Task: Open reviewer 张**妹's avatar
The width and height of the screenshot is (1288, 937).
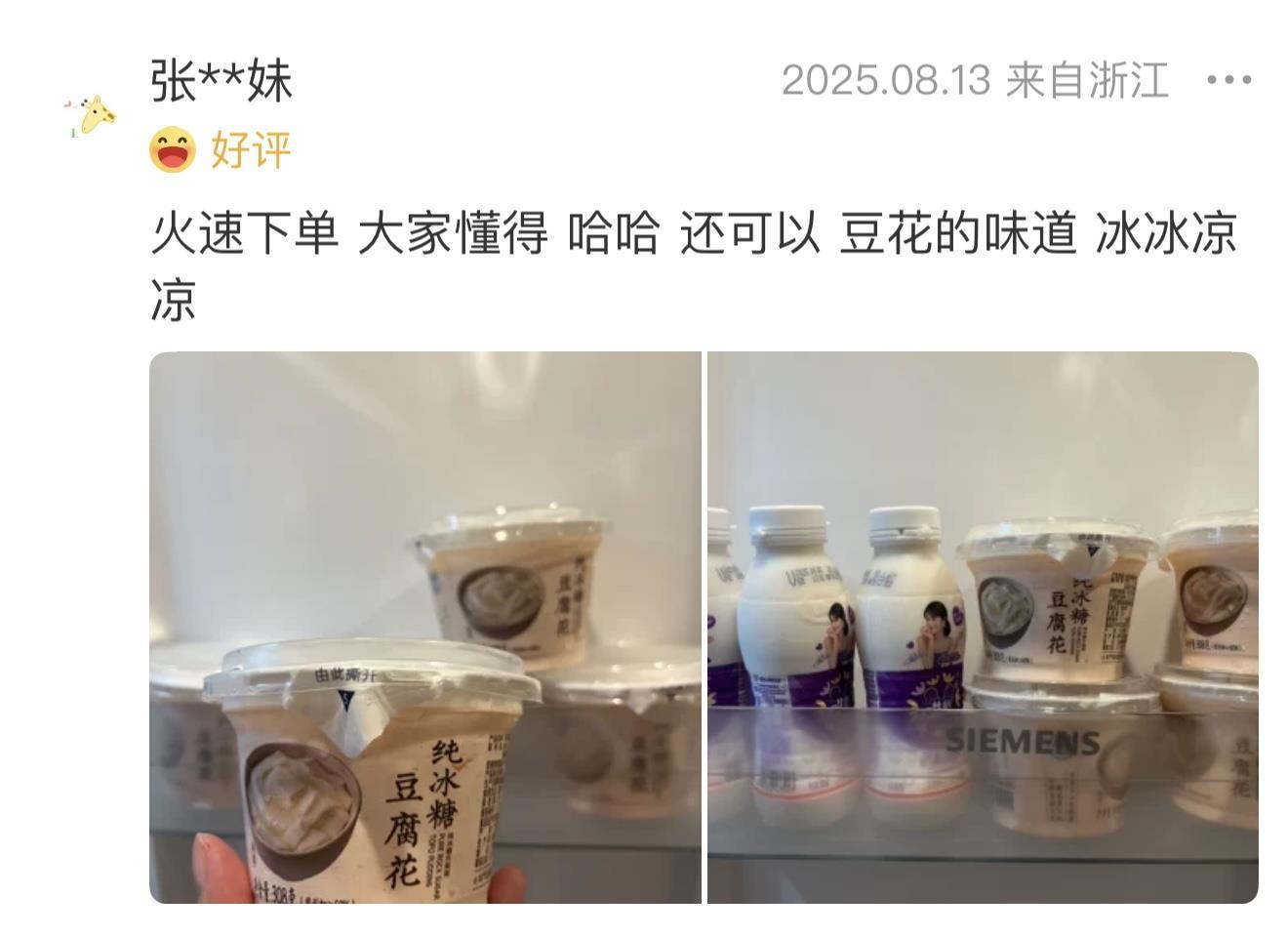Action: click(91, 116)
